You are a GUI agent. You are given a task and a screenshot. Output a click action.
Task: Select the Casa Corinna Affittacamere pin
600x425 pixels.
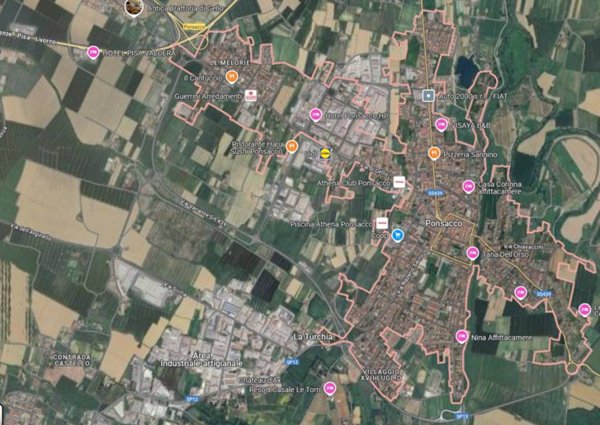[x=468, y=186]
